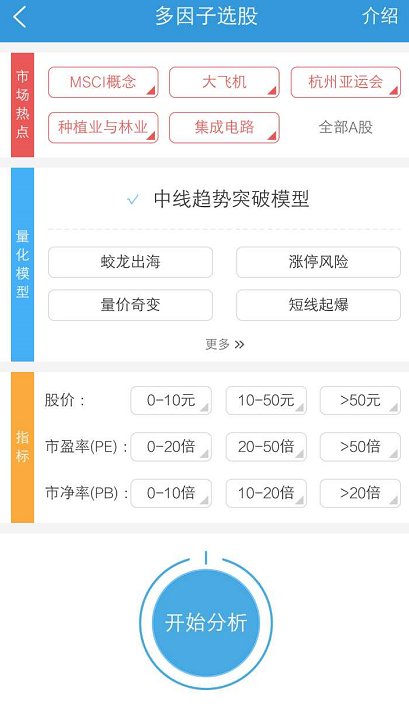Set PB ratio to 0-10倍

click(171, 493)
